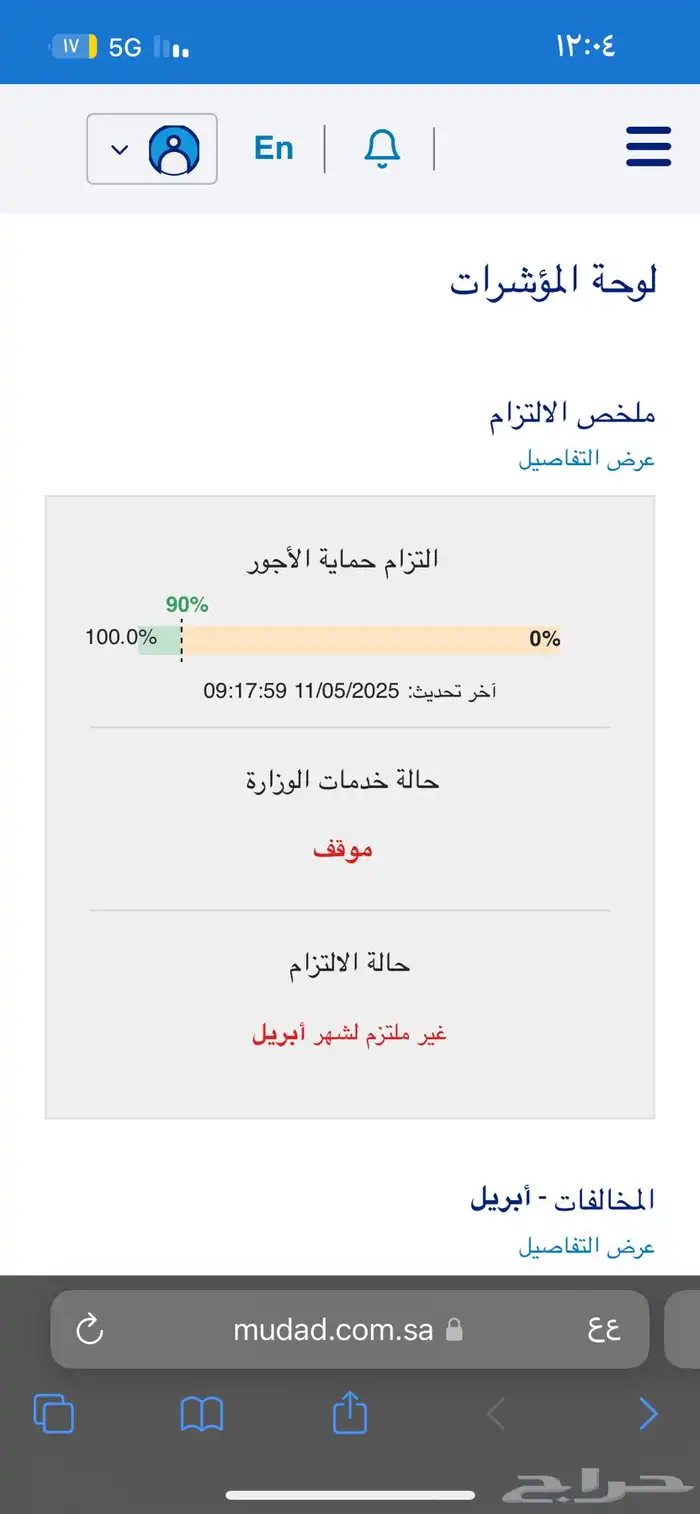Go to the previous page in browser
Viewport: 700px width, 1514px height.
point(649,1414)
